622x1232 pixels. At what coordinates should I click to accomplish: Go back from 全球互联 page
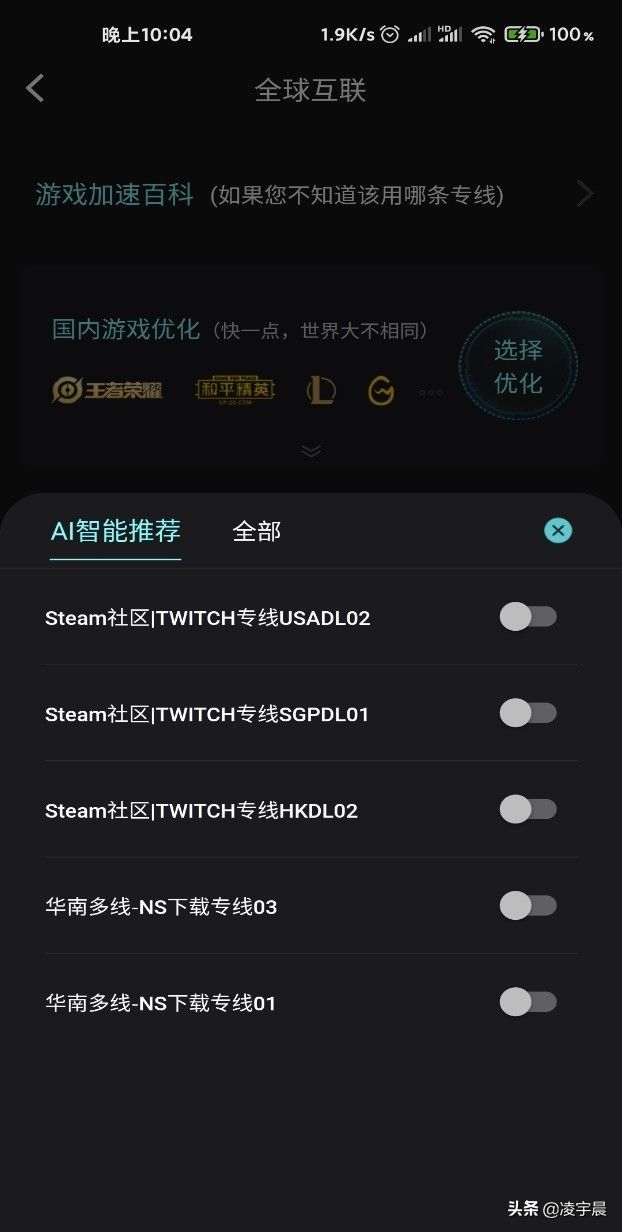(x=35, y=89)
